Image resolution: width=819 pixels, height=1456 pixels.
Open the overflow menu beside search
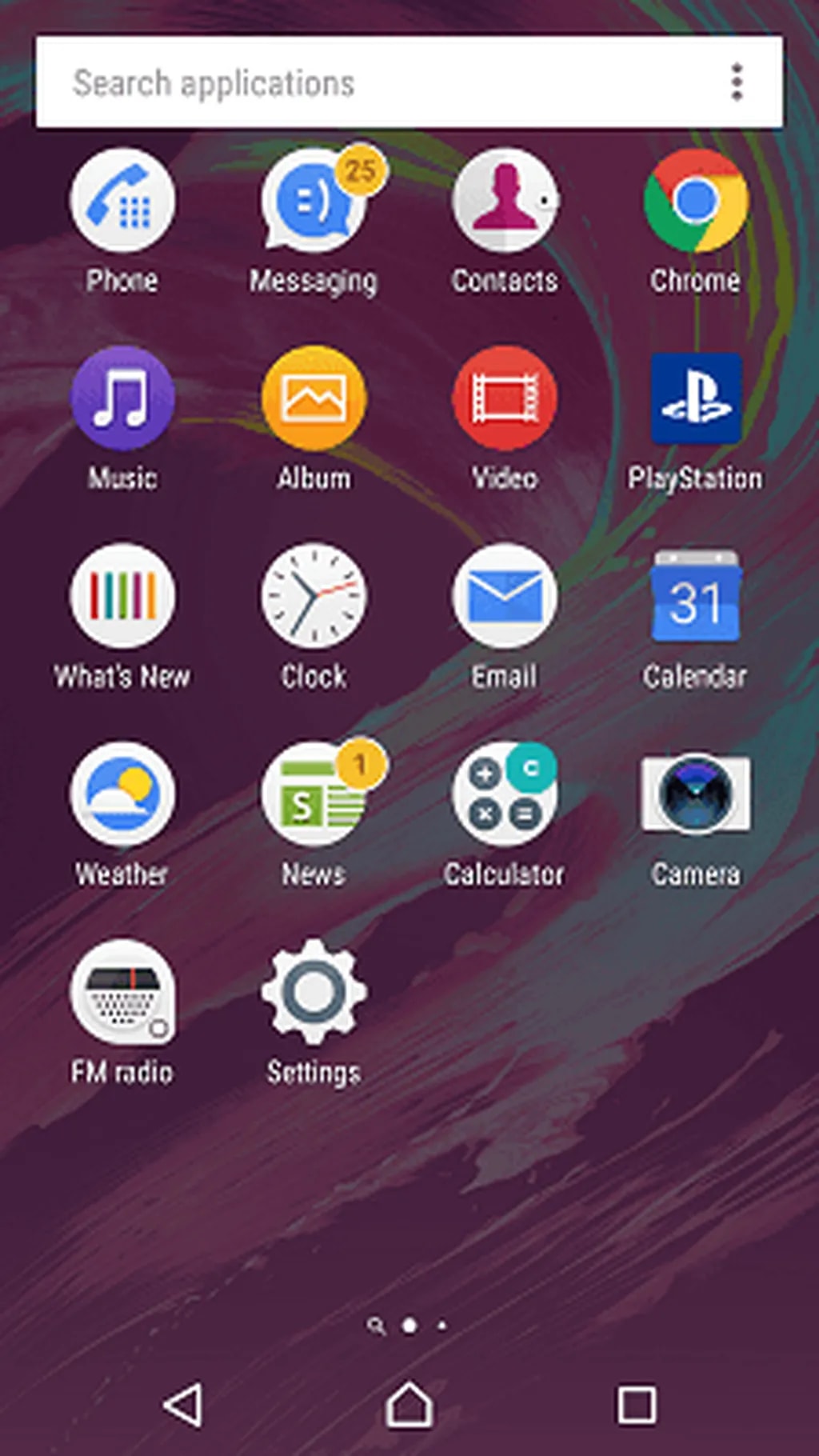pyautogui.click(x=736, y=82)
